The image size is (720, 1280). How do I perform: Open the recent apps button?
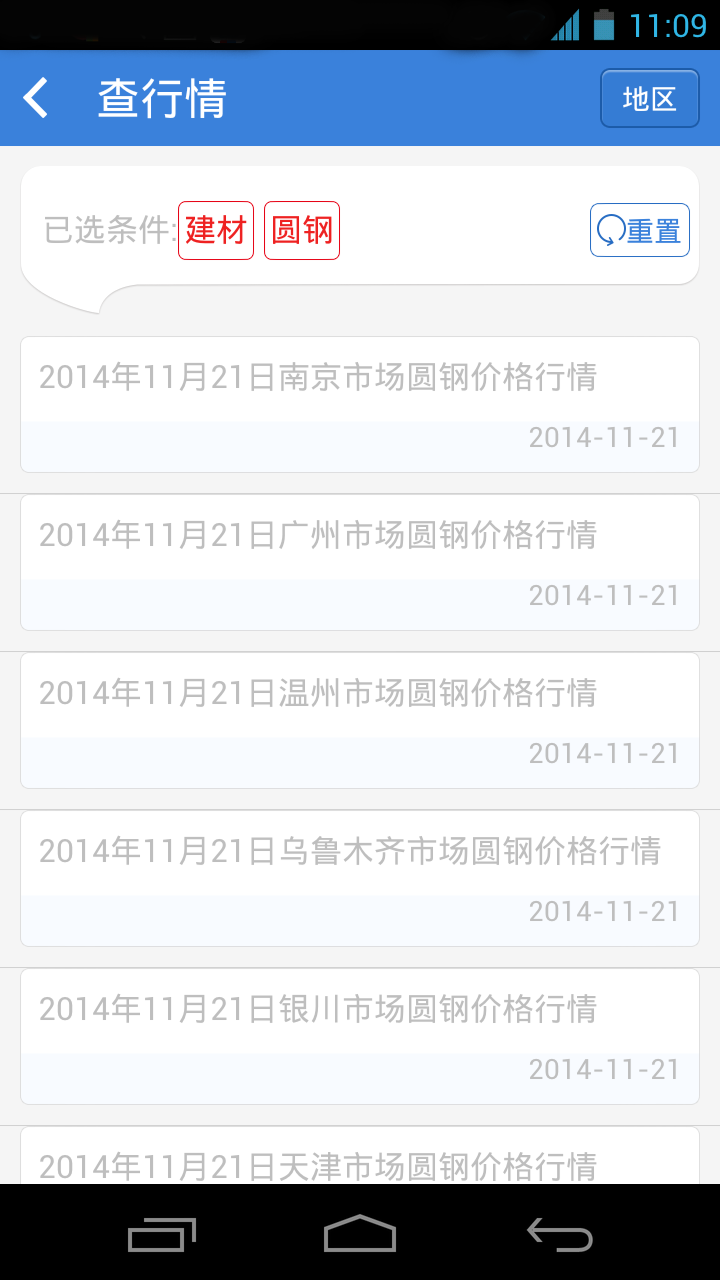[161, 1234]
